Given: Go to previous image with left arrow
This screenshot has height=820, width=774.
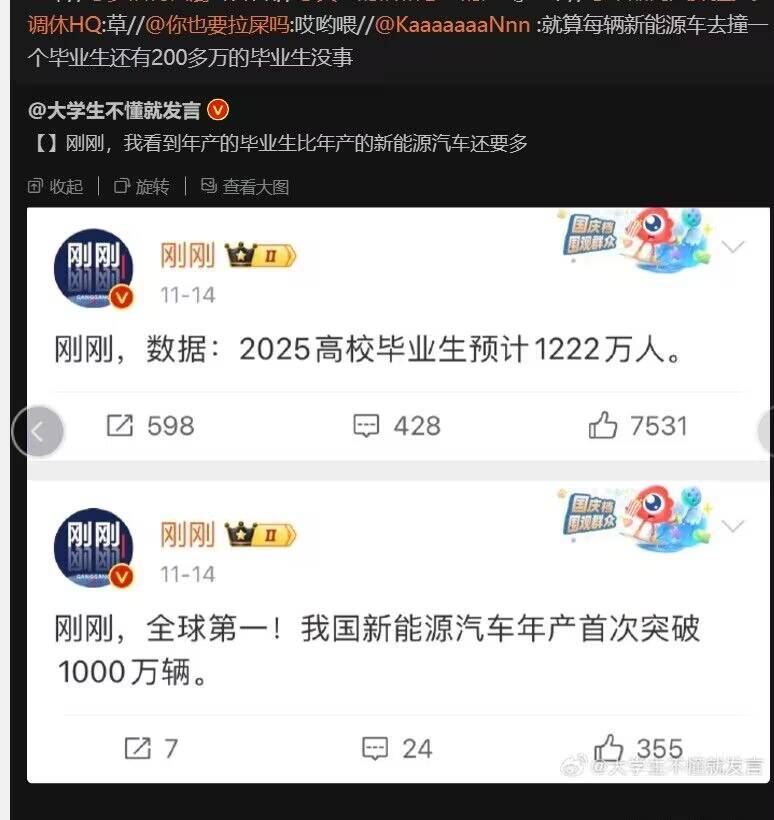Looking at the screenshot, I should 38,432.
